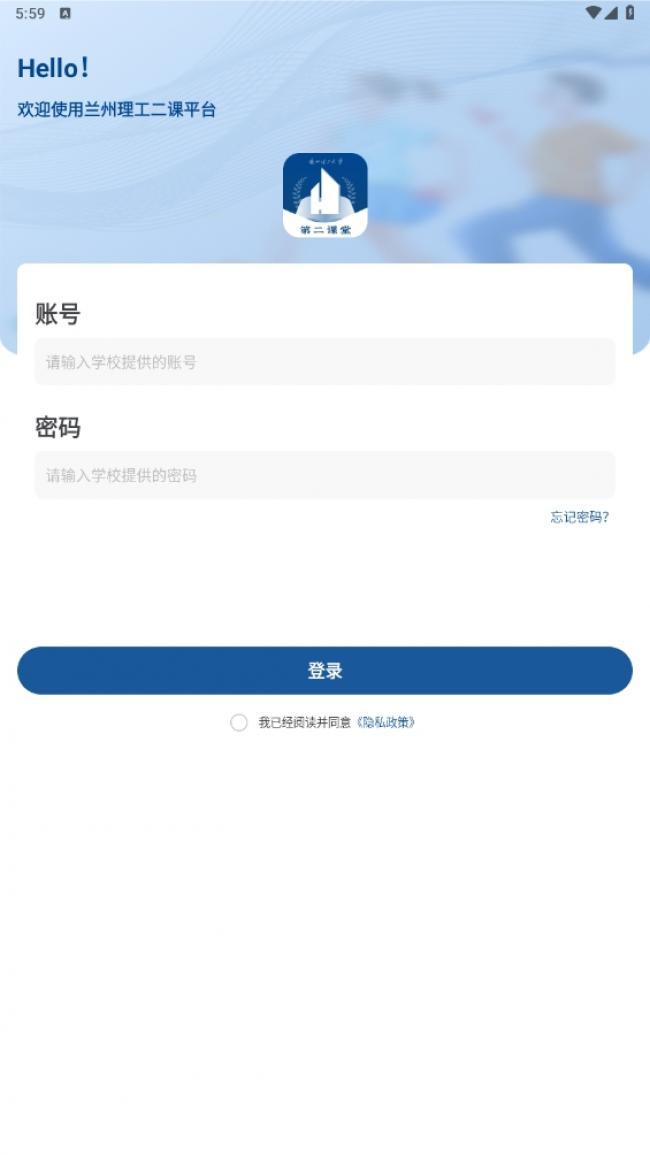Tap the account (账号) input field
The height and width of the screenshot is (1155, 650).
(324, 362)
